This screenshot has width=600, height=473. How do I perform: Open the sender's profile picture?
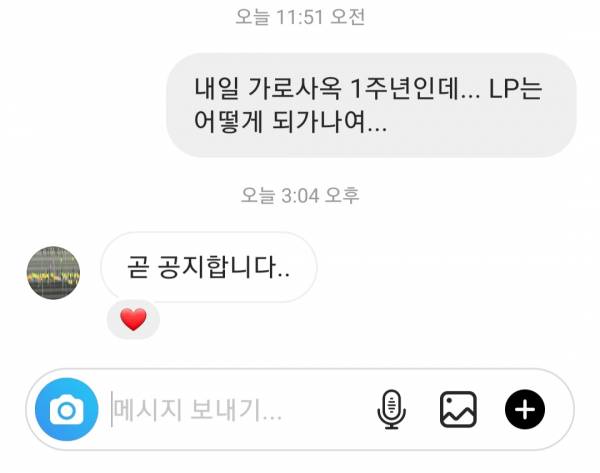(53, 272)
